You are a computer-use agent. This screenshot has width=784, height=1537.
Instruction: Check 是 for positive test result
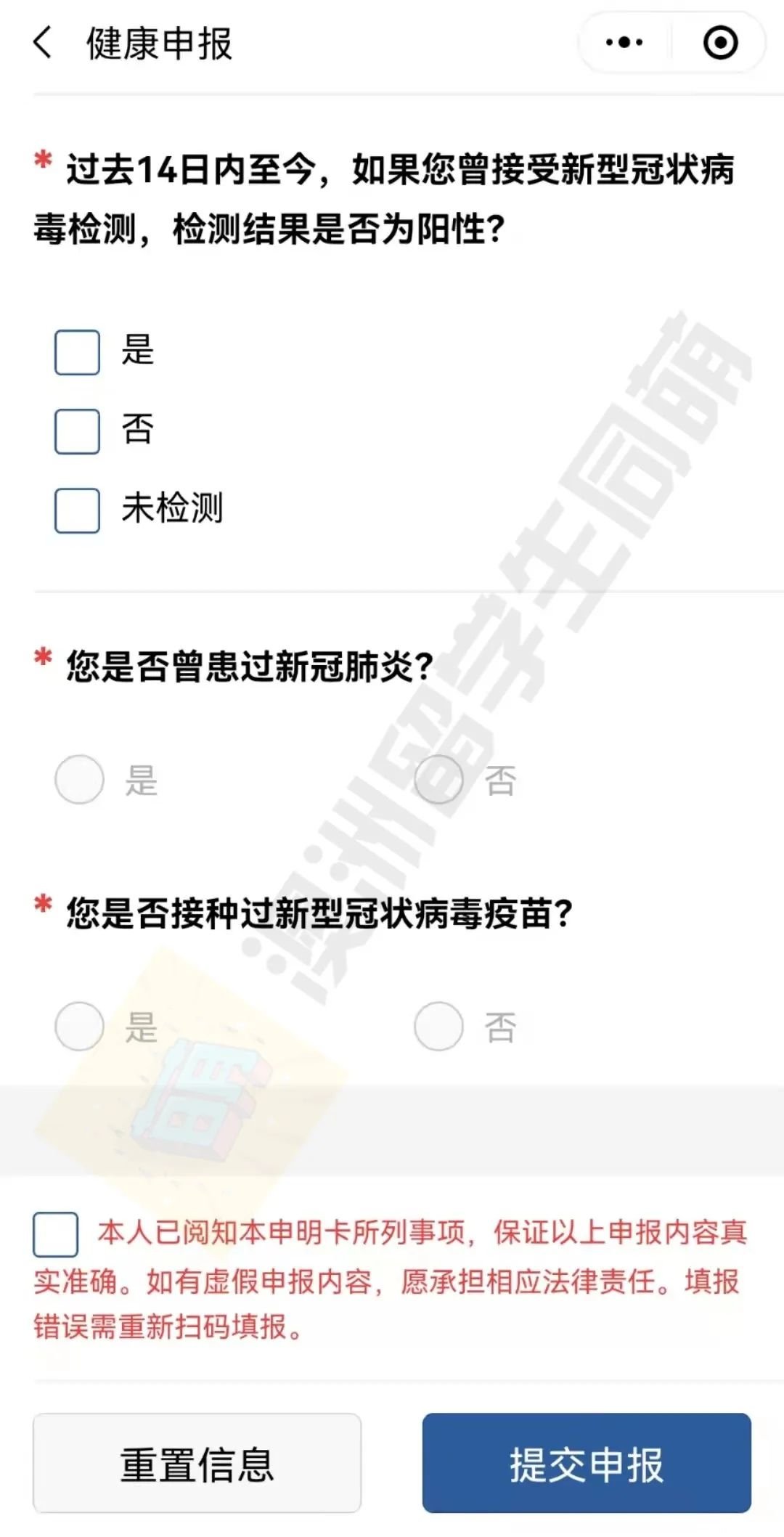[77, 352]
